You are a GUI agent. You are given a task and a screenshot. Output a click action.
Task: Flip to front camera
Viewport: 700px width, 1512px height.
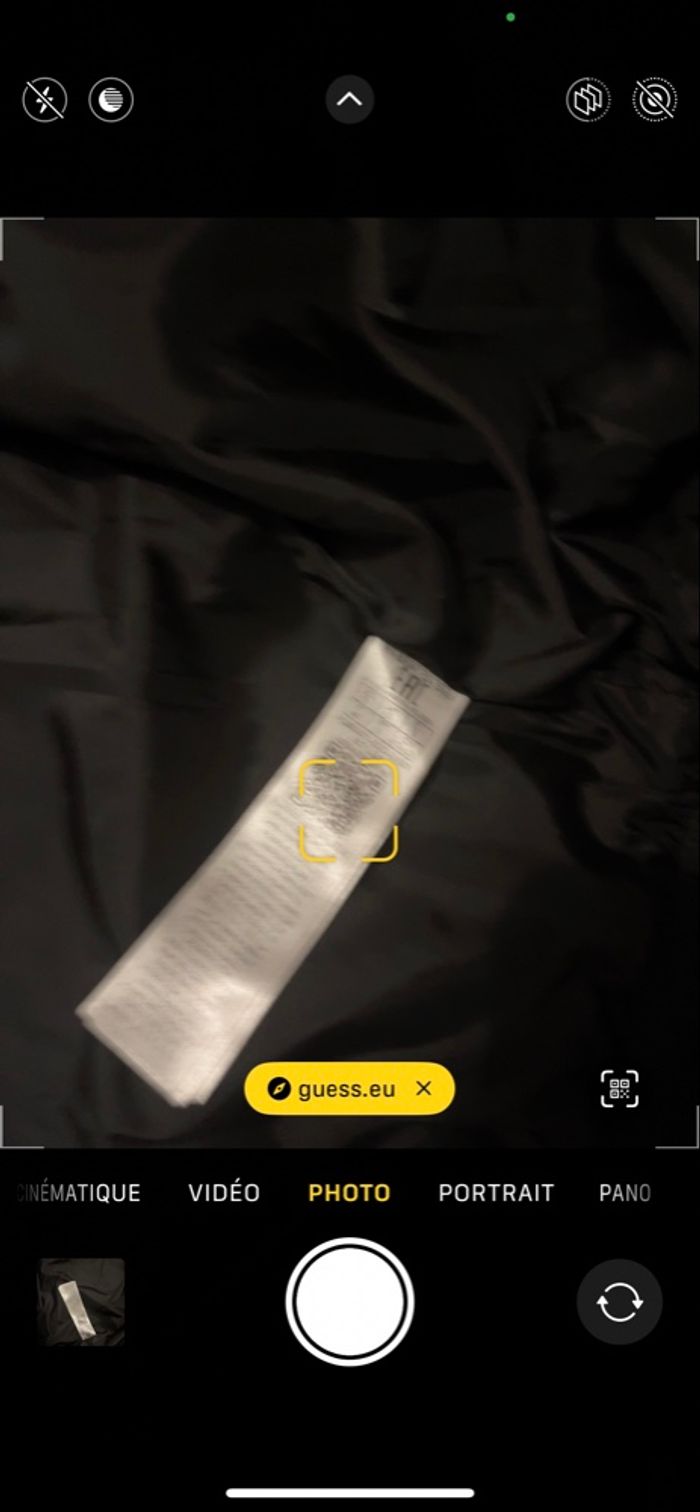click(619, 1302)
